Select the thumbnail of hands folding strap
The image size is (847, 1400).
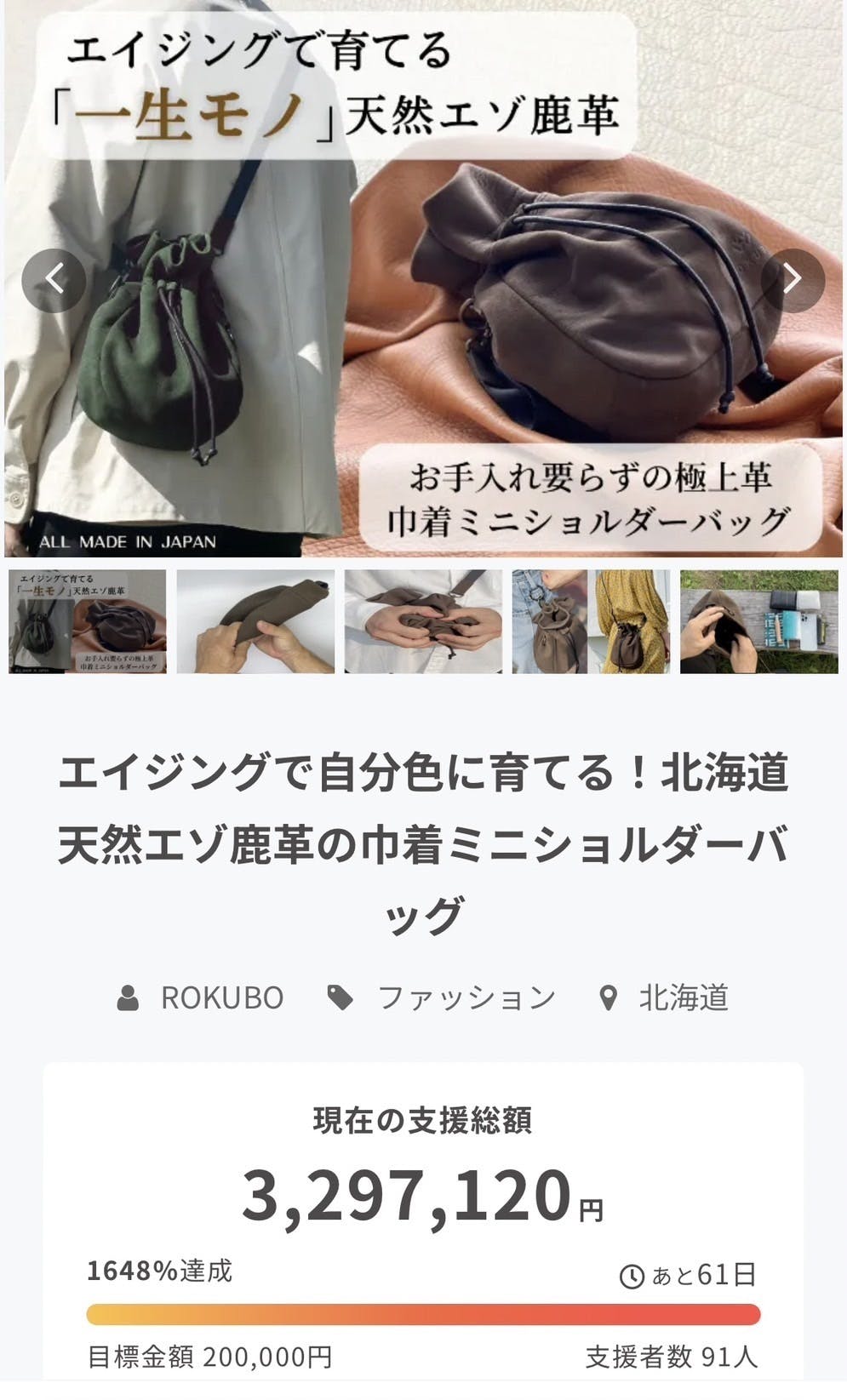click(x=255, y=622)
